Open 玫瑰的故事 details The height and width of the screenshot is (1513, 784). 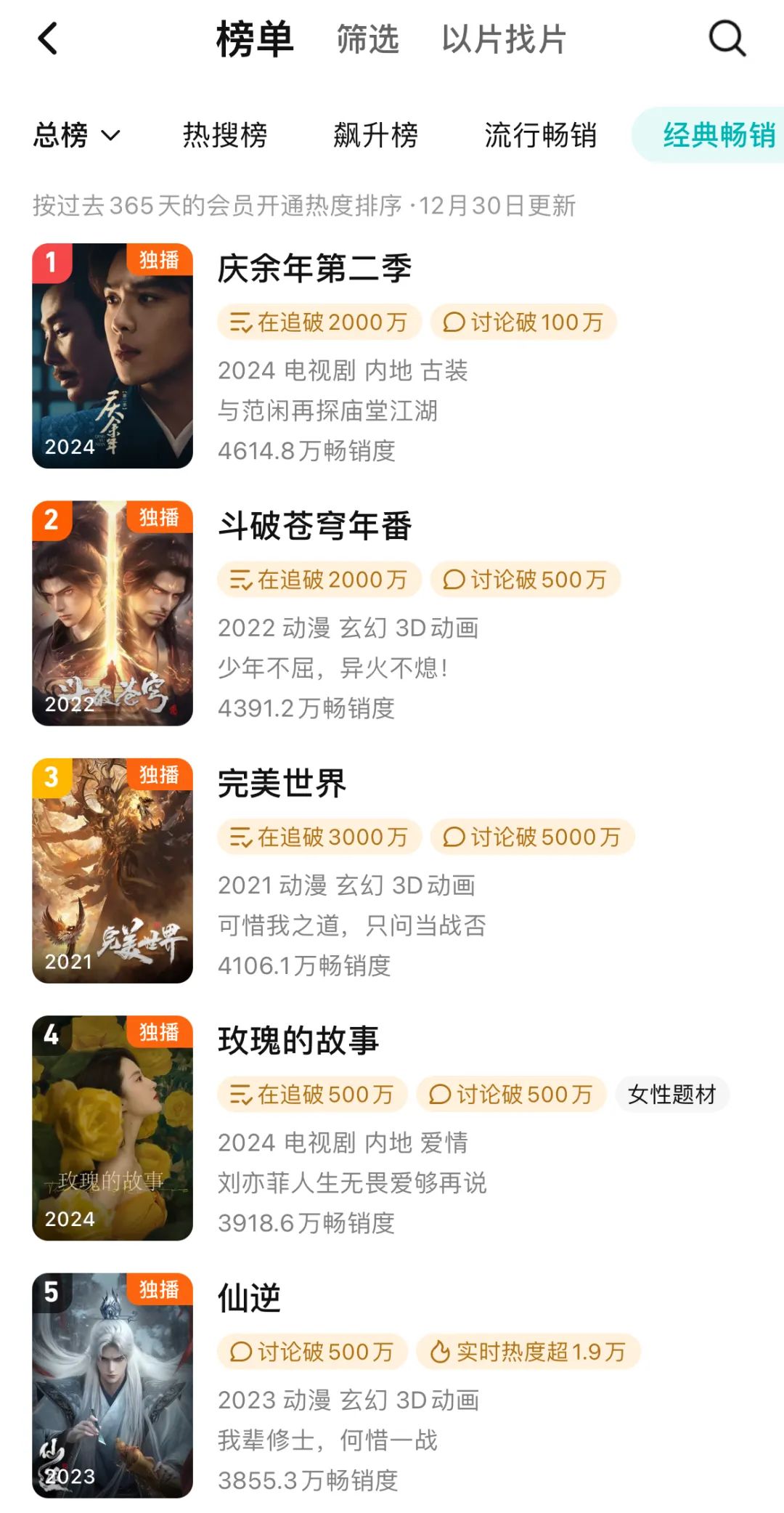tap(298, 1041)
